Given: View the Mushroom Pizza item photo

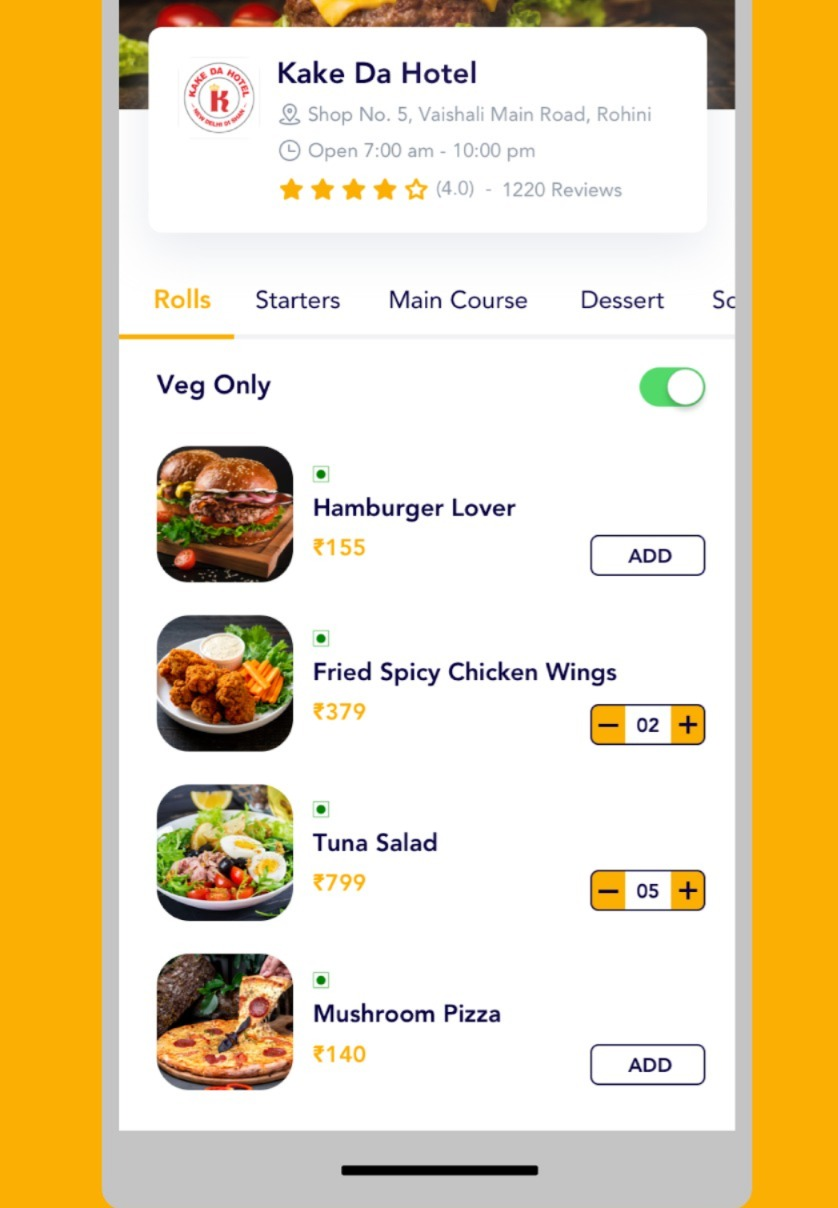Looking at the screenshot, I should point(225,1021).
